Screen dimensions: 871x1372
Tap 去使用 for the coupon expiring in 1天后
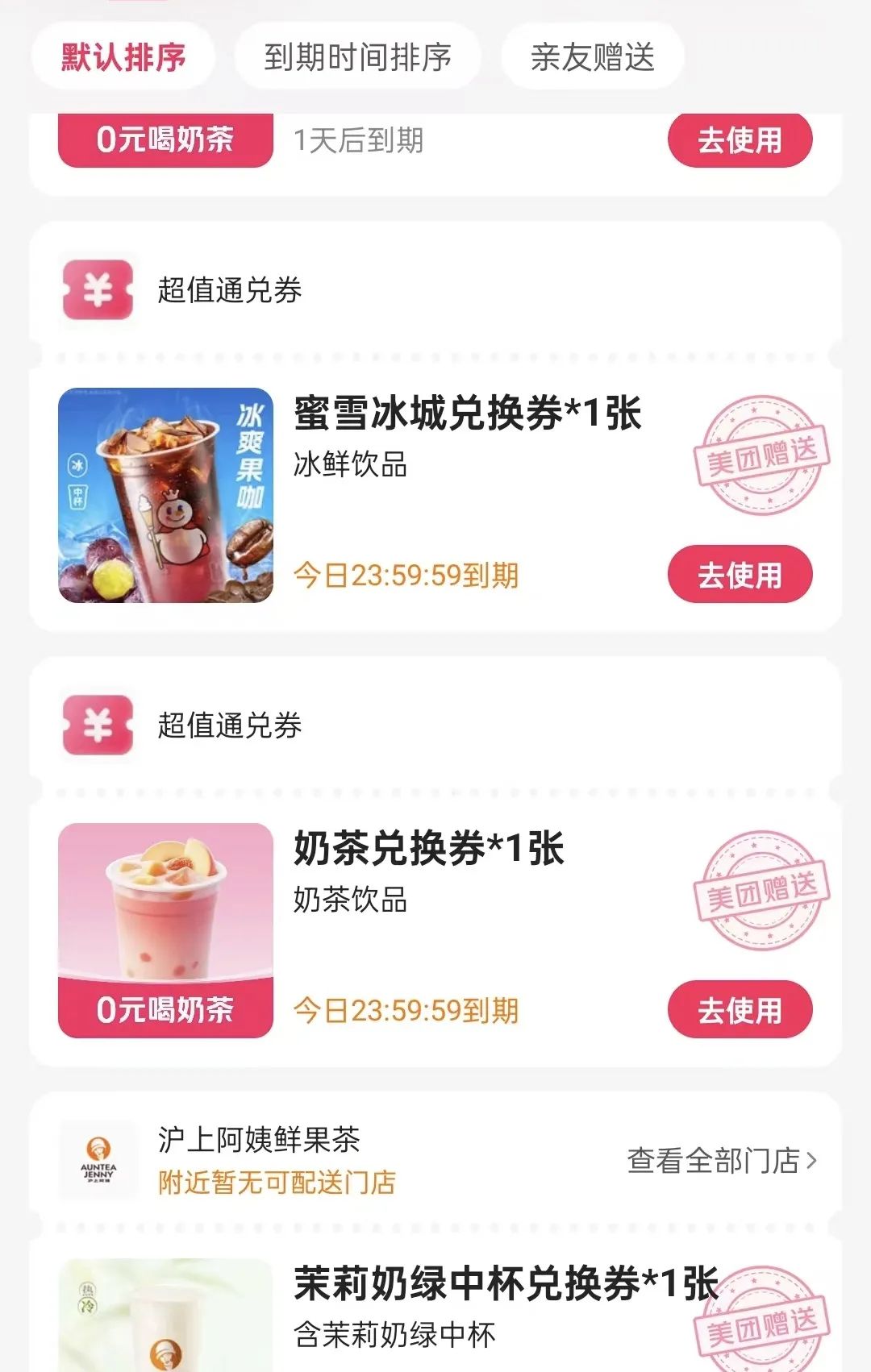pyautogui.click(x=740, y=140)
